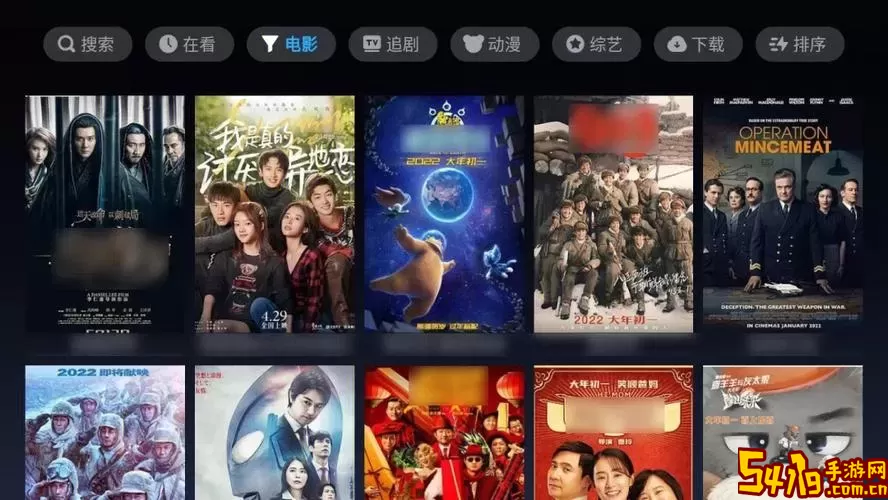Open the 我是真的讨厌异地恋 movie

[275, 213]
